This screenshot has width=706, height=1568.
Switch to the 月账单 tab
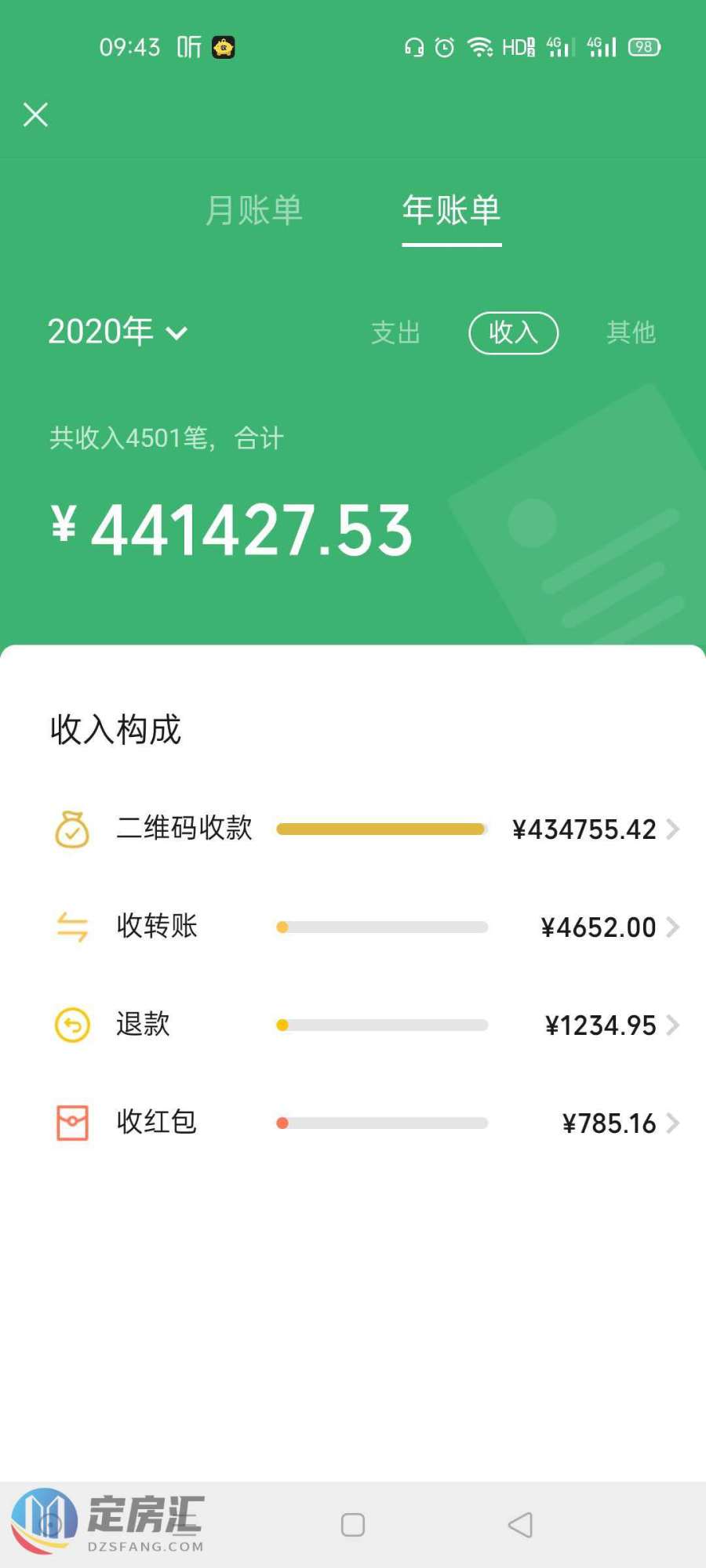(253, 210)
